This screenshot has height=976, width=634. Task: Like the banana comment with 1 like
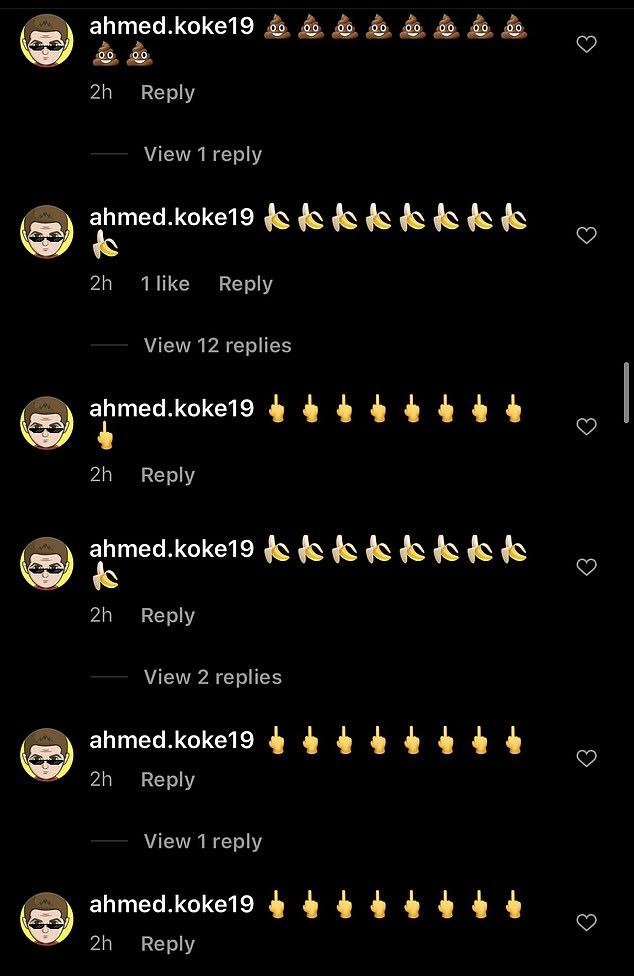(x=587, y=236)
